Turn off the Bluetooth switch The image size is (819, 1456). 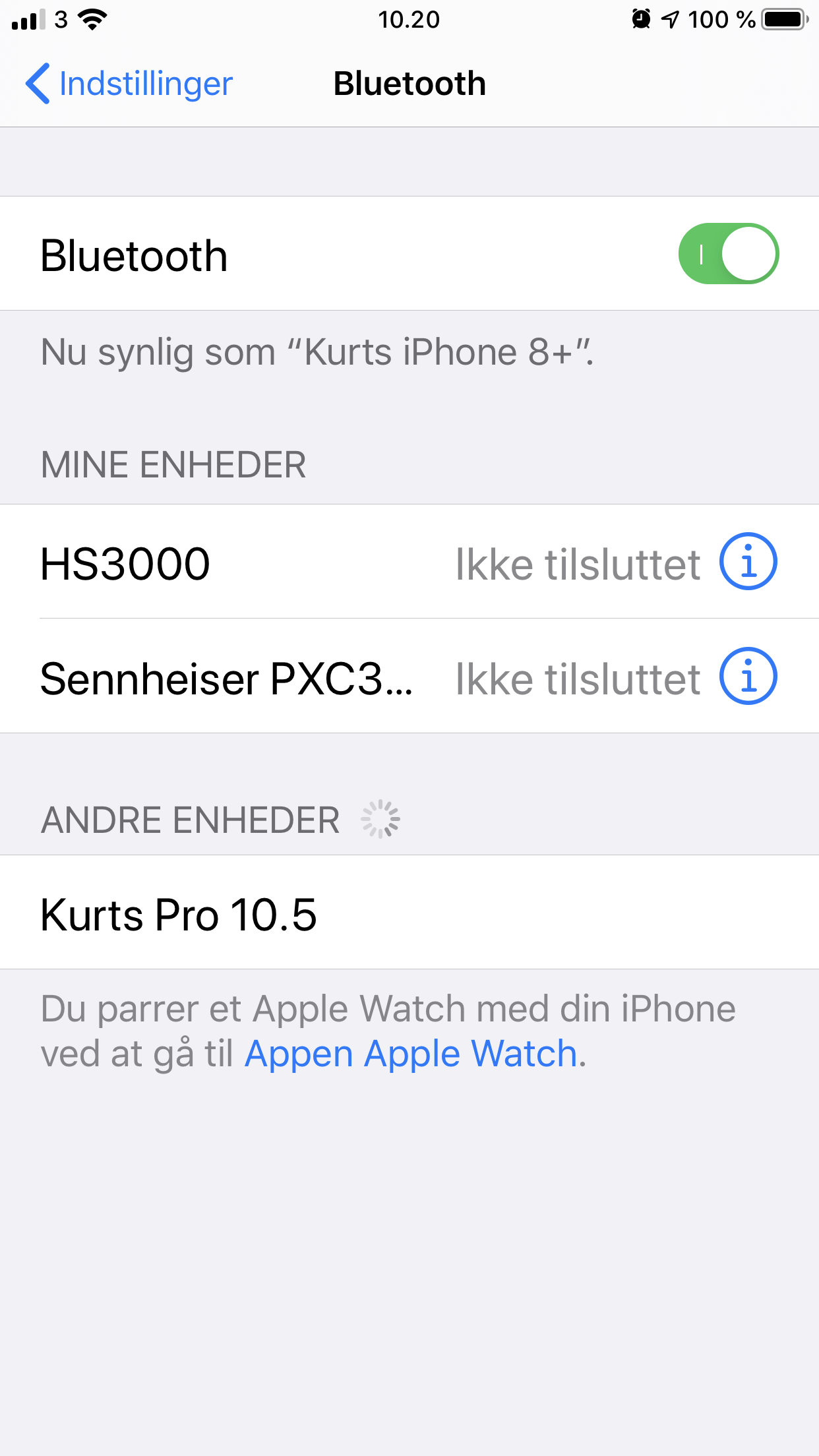tap(728, 254)
